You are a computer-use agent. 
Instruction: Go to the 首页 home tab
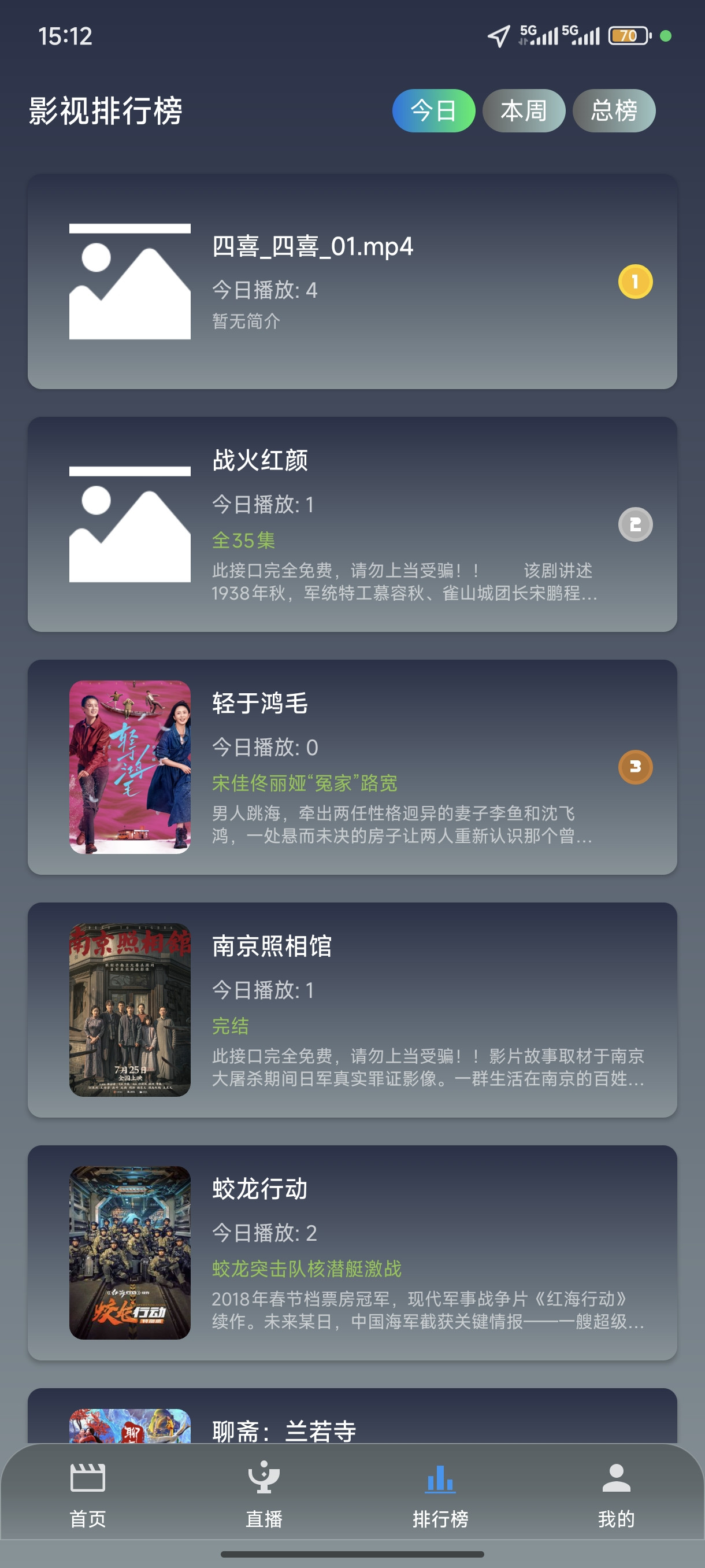[88, 1495]
